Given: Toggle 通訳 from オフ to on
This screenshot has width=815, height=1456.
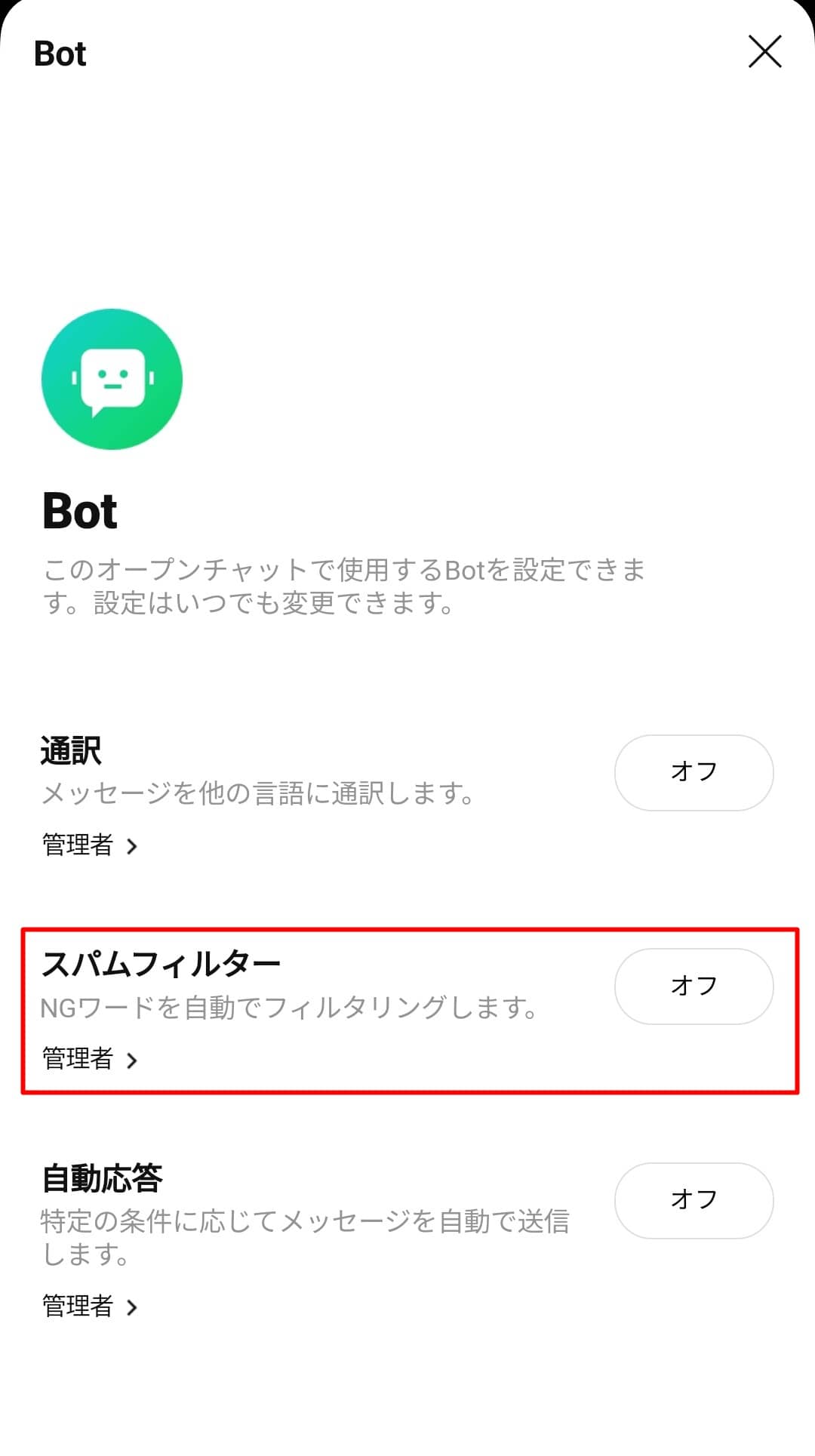Looking at the screenshot, I should pos(694,771).
